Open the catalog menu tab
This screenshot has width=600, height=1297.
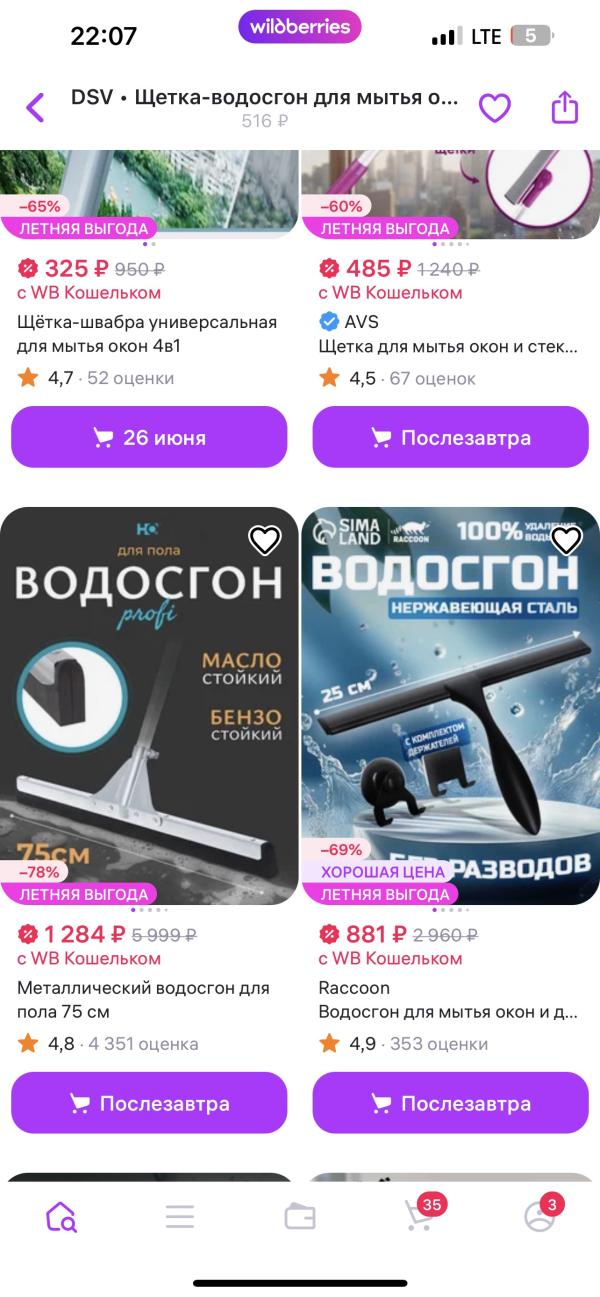pos(180,1216)
